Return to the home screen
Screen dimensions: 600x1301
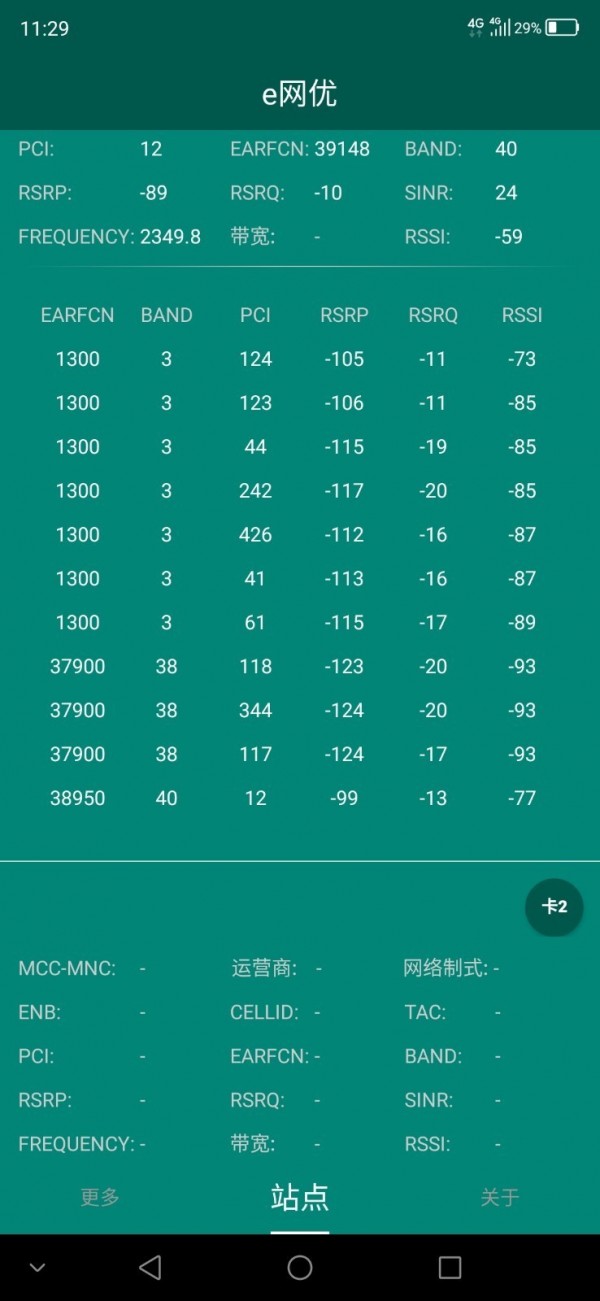coord(300,1268)
